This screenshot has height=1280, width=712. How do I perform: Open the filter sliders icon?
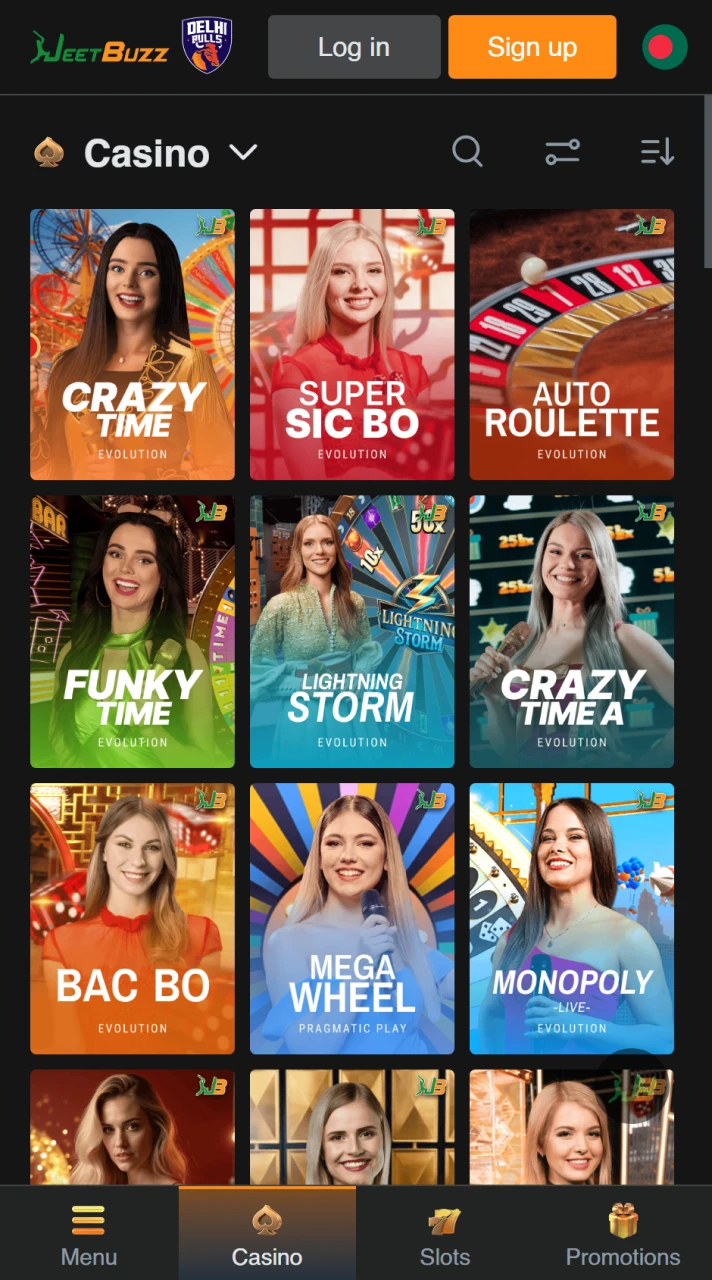click(562, 152)
